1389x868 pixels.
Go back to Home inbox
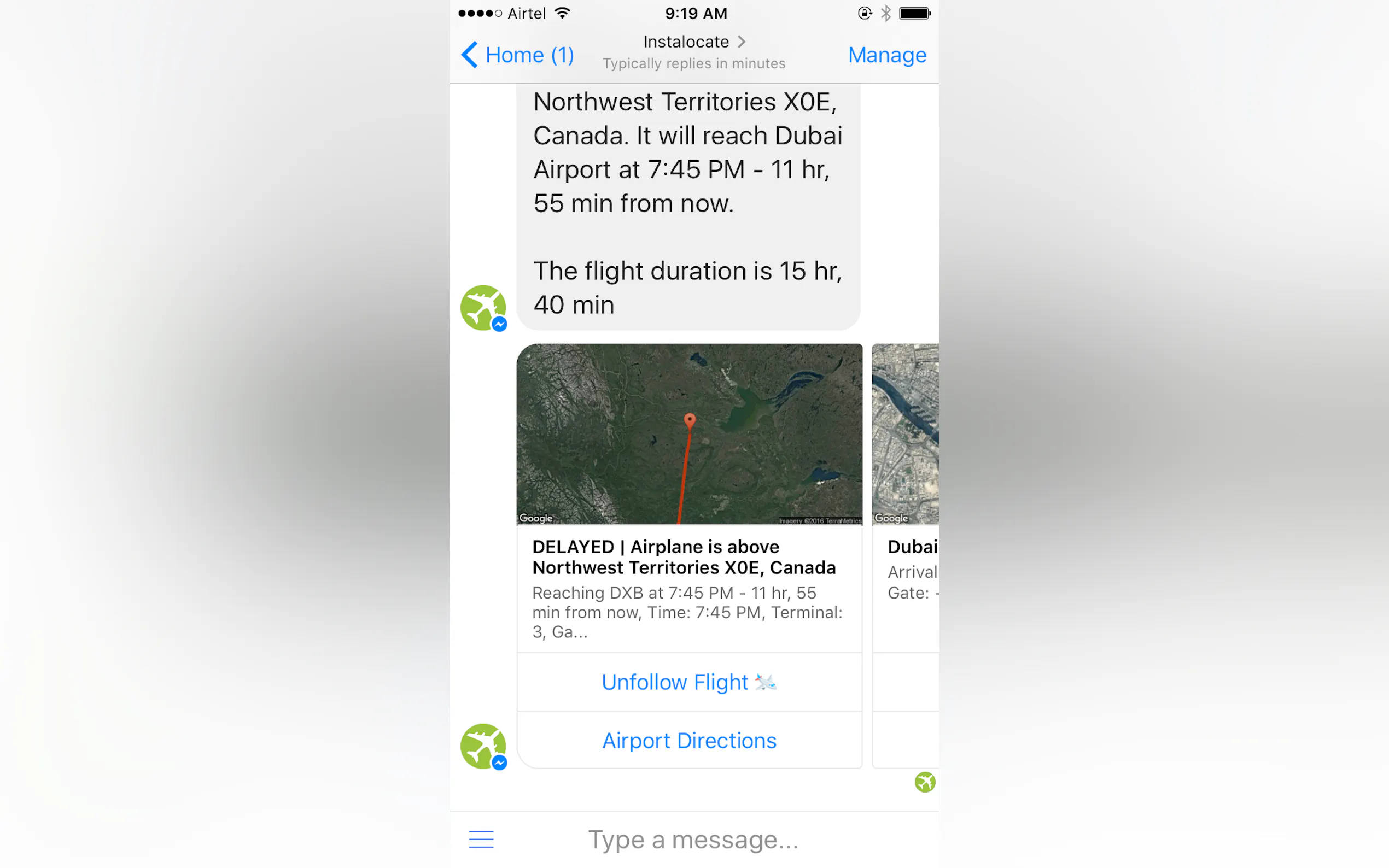tap(517, 55)
